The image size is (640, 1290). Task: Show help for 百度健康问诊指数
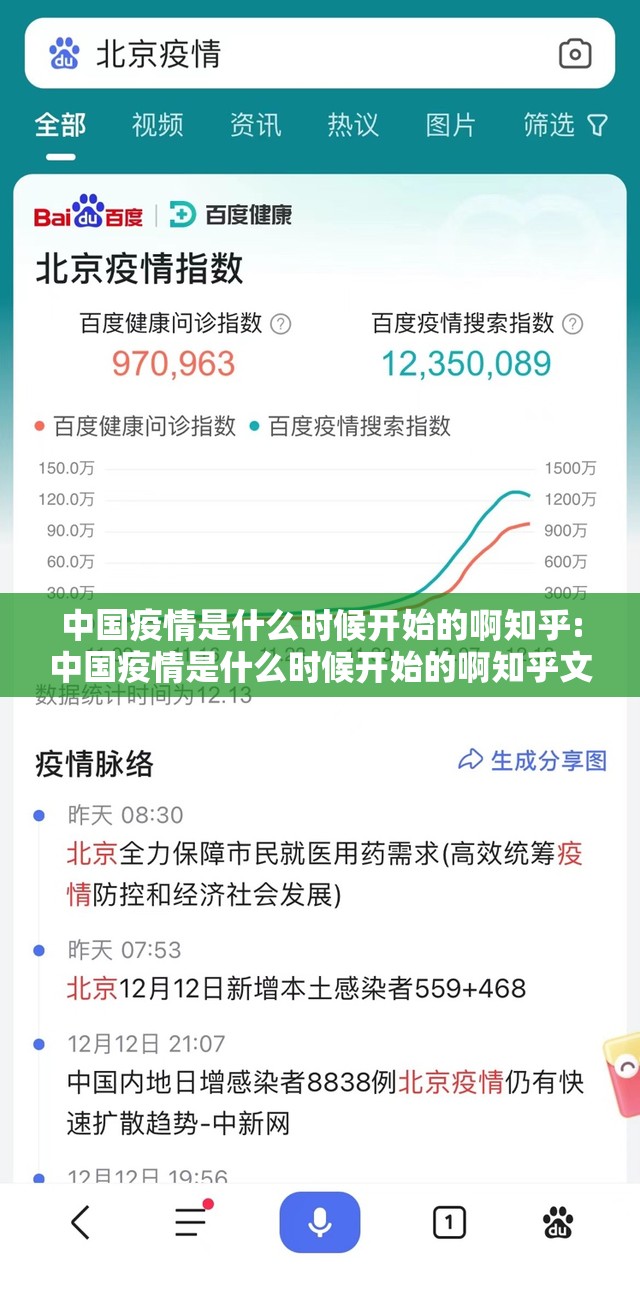(282, 324)
